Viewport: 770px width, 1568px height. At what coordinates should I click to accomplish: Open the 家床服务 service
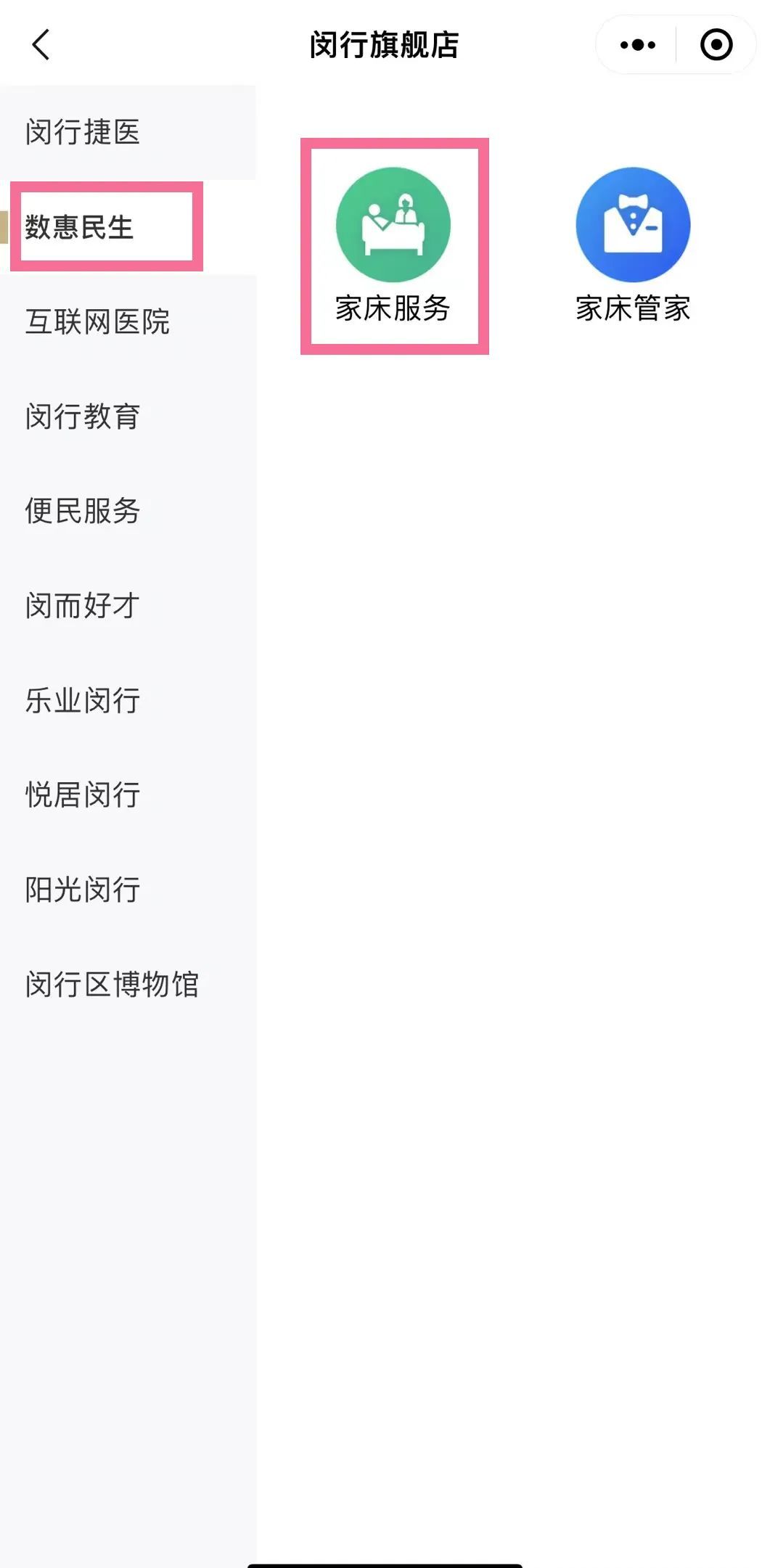pyautogui.click(x=393, y=245)
